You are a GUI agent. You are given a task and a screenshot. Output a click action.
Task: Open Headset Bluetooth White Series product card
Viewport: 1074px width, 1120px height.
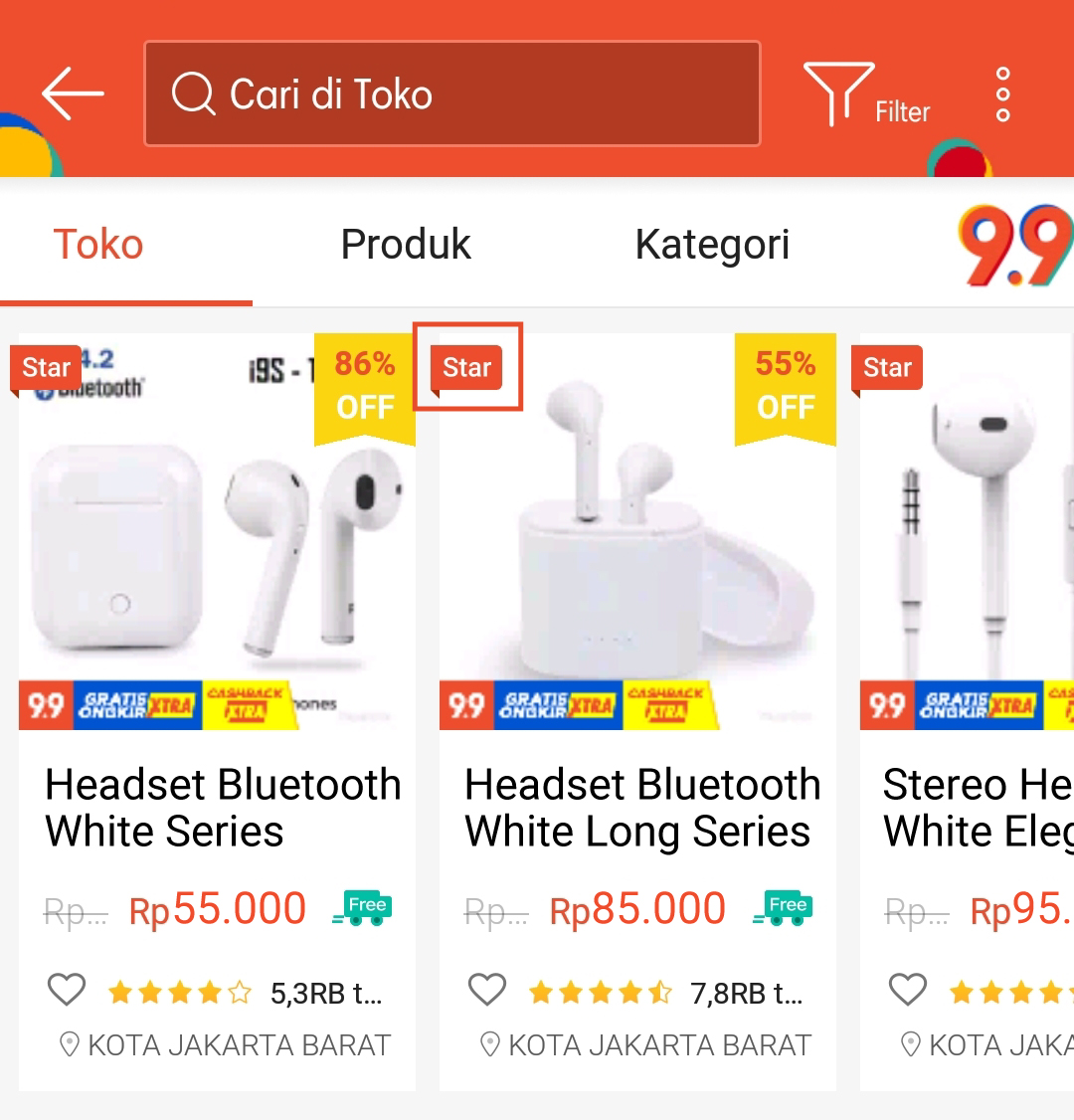pos(217,597)
